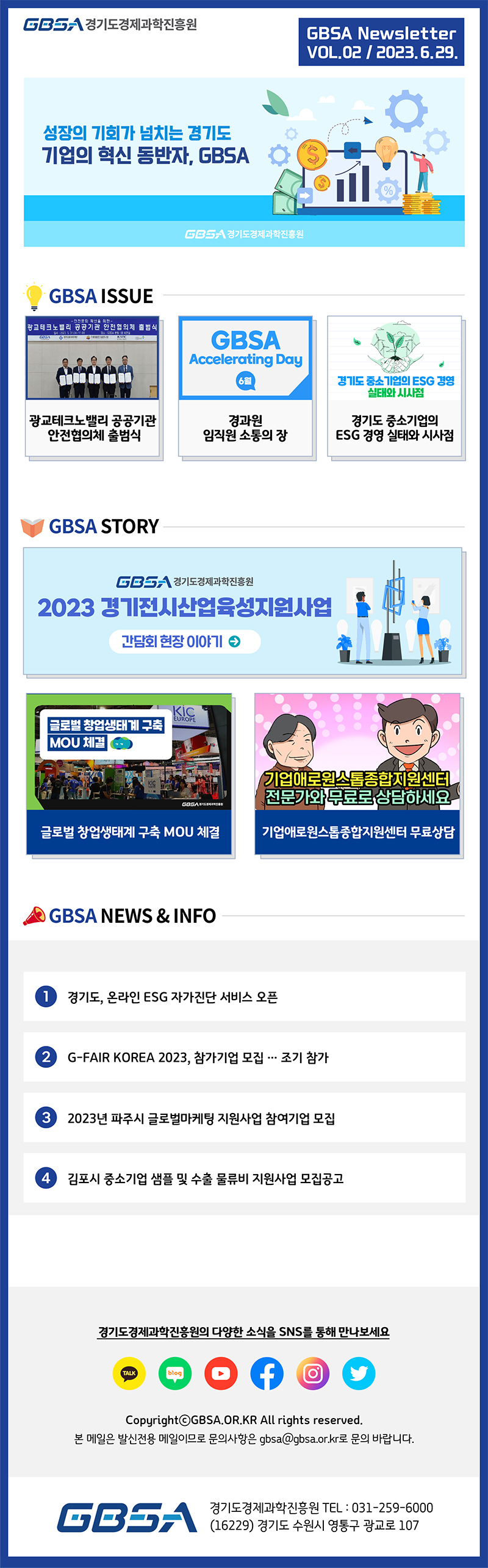Open the Facebook page icon
The width and height of the screenshot is (488, 1568).
[x=267, y=1373]
